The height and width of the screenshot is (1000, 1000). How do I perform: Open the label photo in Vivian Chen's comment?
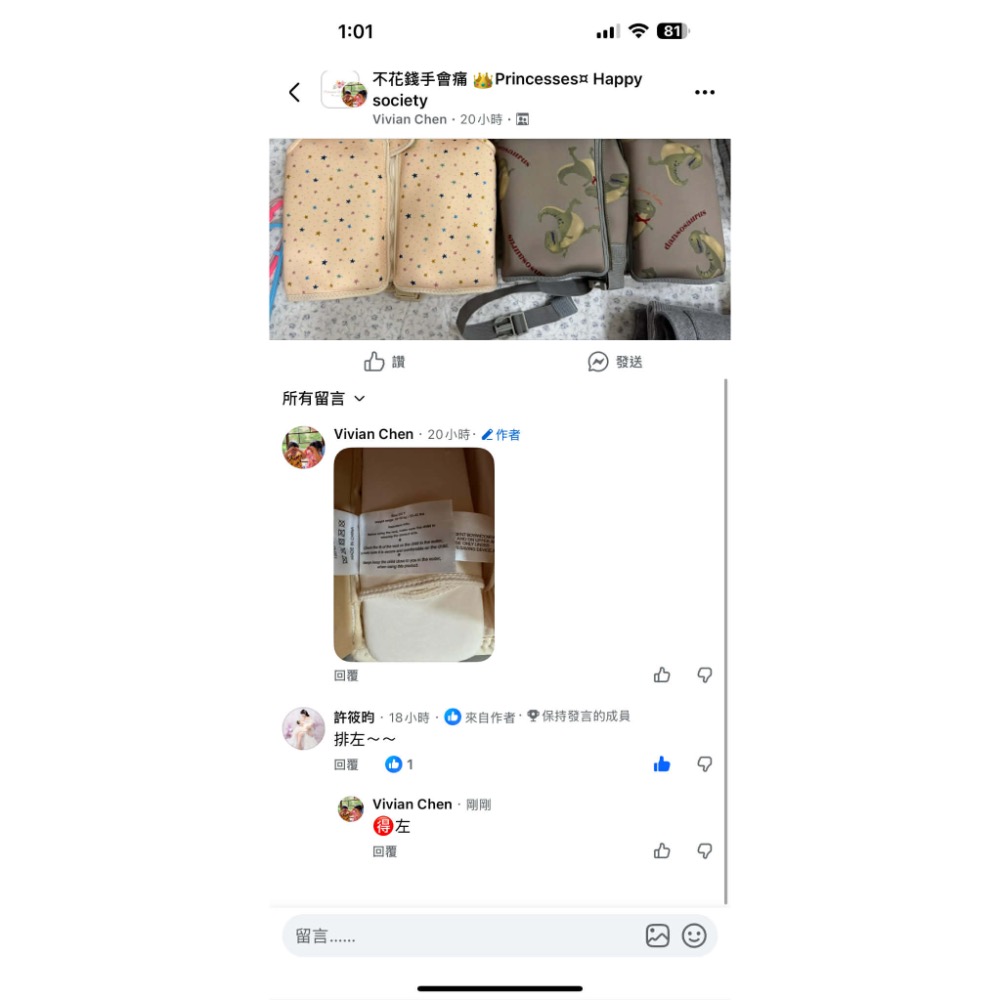coord(414,554)
